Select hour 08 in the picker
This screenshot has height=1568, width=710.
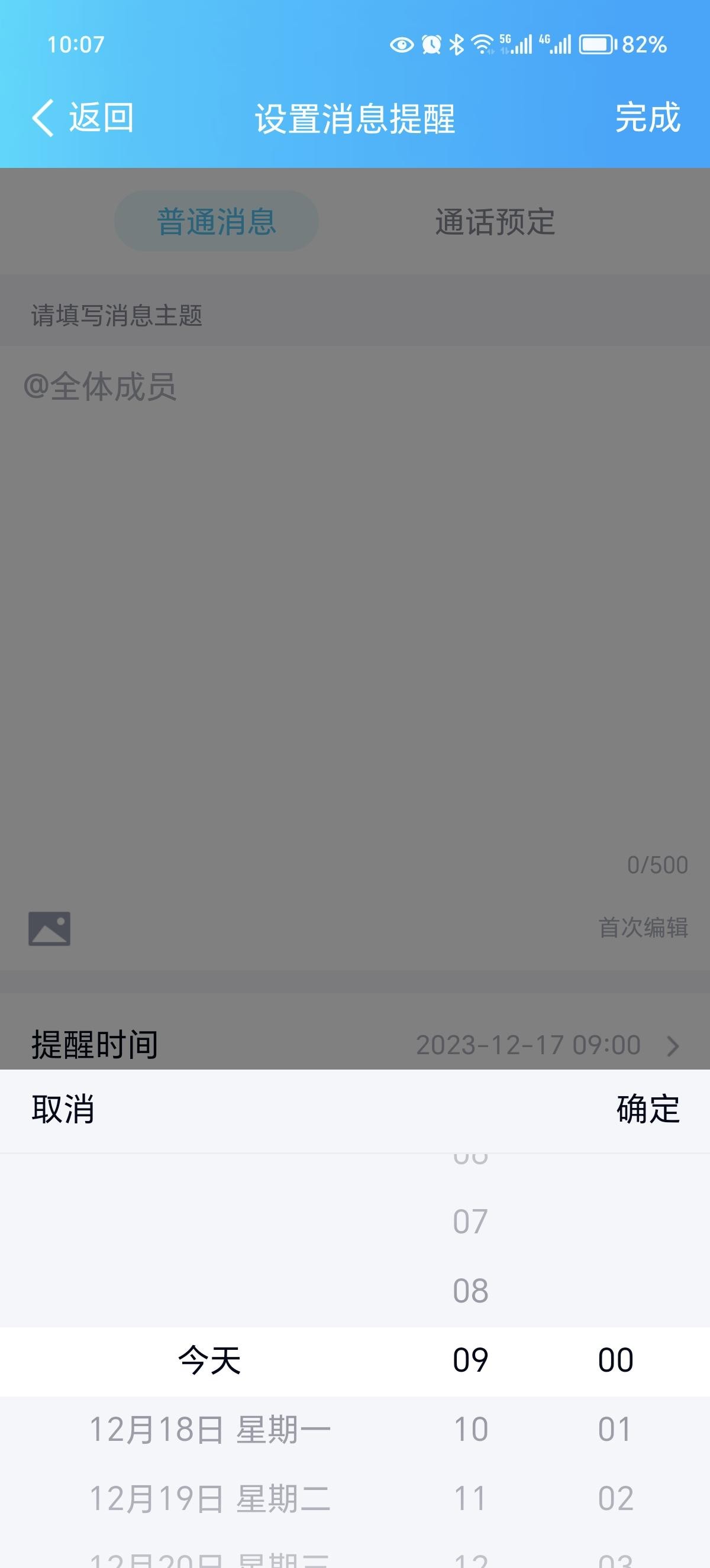[471, 1291]
